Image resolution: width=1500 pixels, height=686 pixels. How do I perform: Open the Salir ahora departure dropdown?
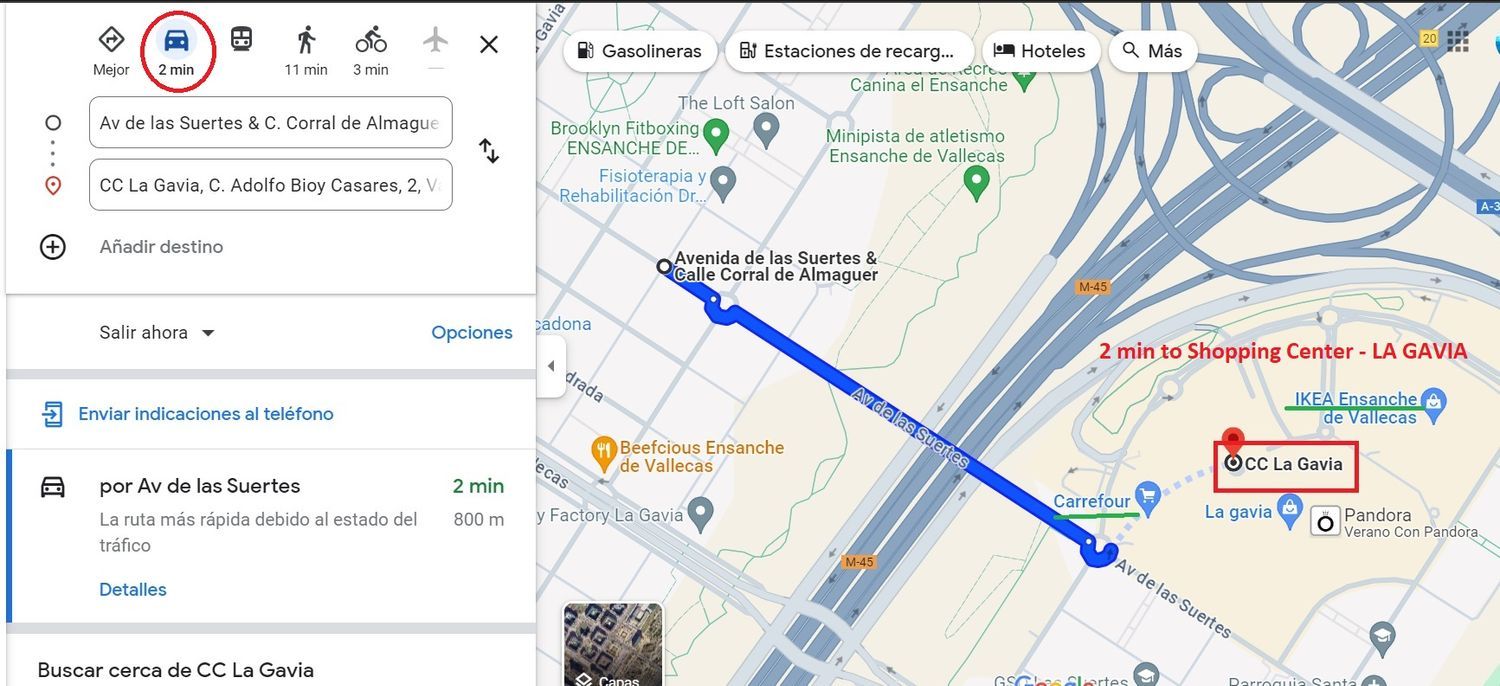(157, 333)
